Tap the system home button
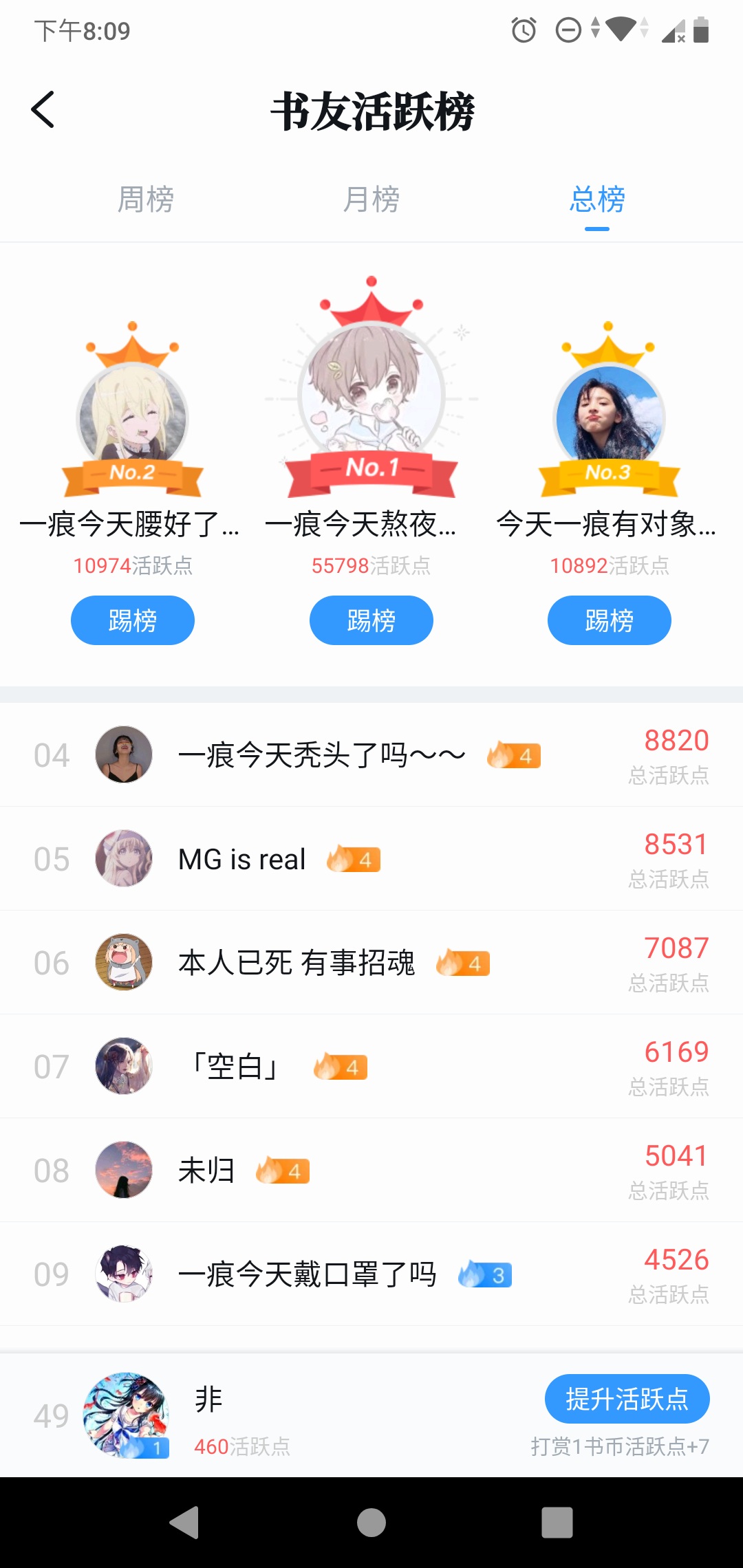743x1568 pixels. 371,1523
